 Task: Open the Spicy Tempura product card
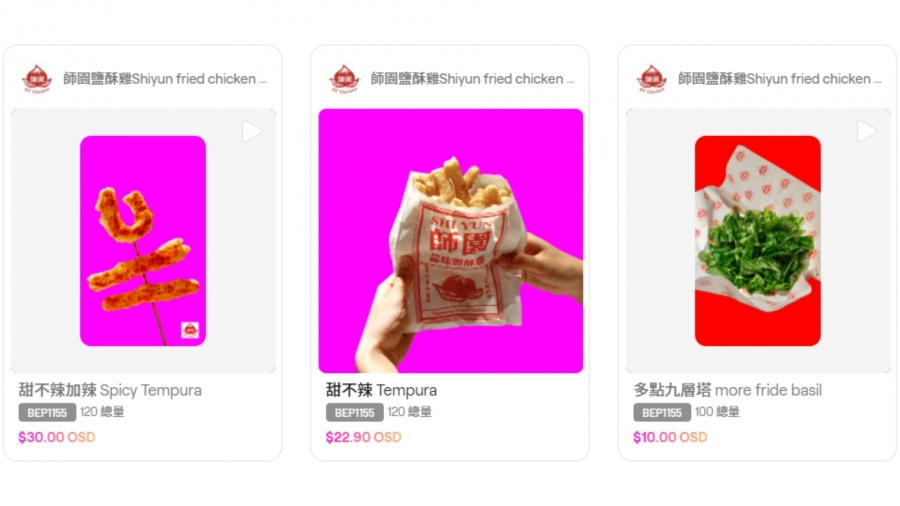[142, 240]
